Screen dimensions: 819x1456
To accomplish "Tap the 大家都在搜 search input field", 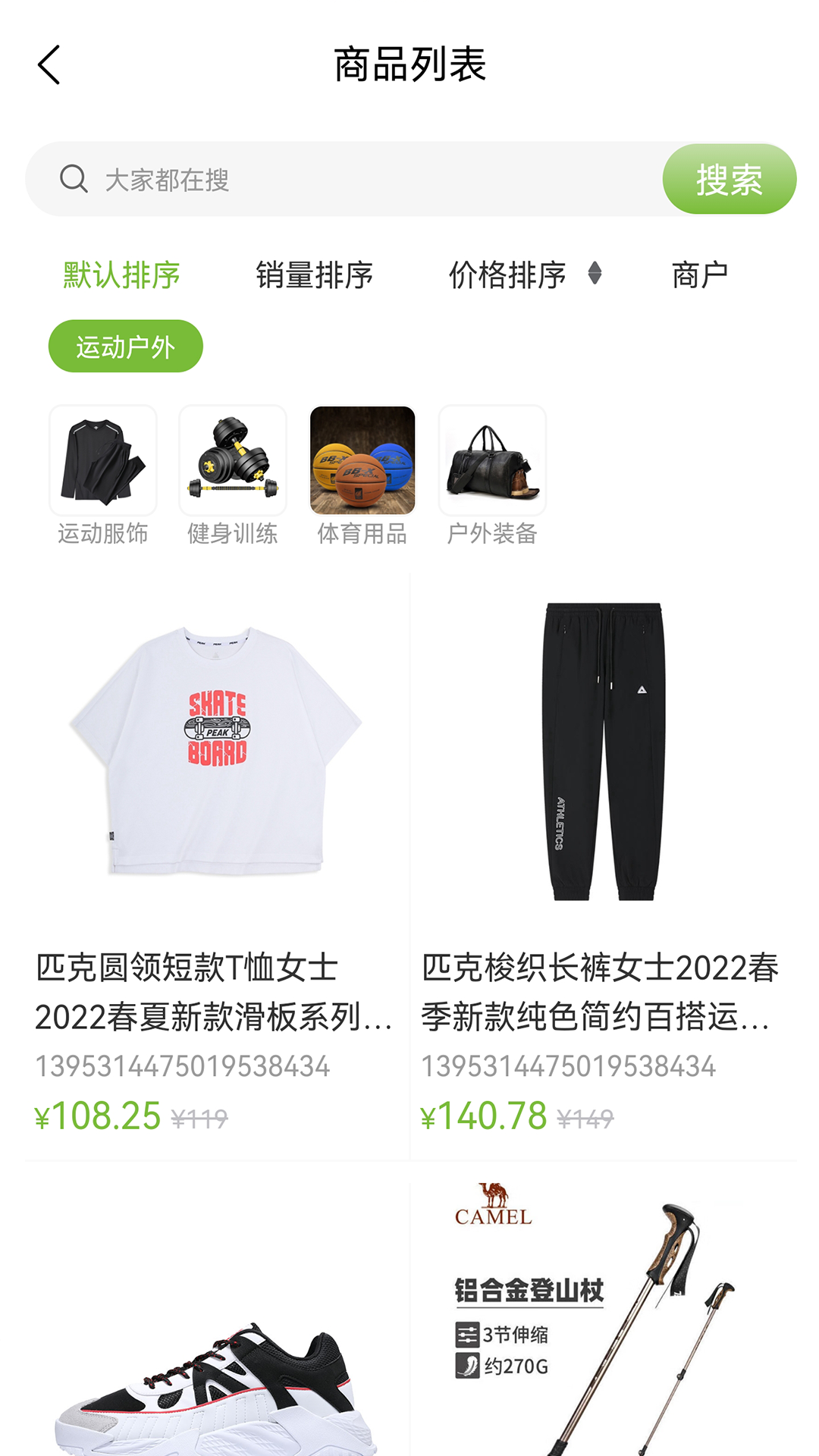I will pyautogui.click(x=227, y=179).
